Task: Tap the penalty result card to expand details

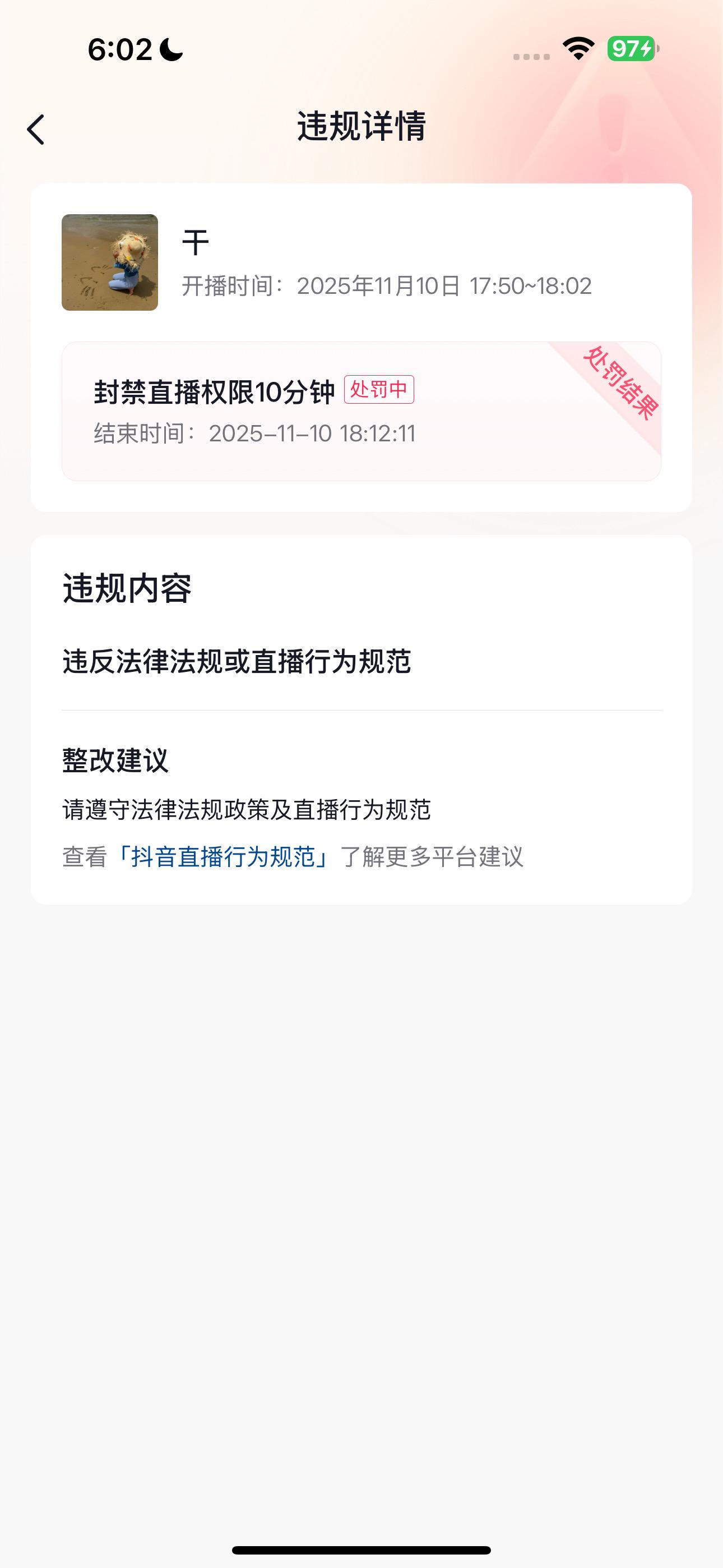Action: point(361,409)
